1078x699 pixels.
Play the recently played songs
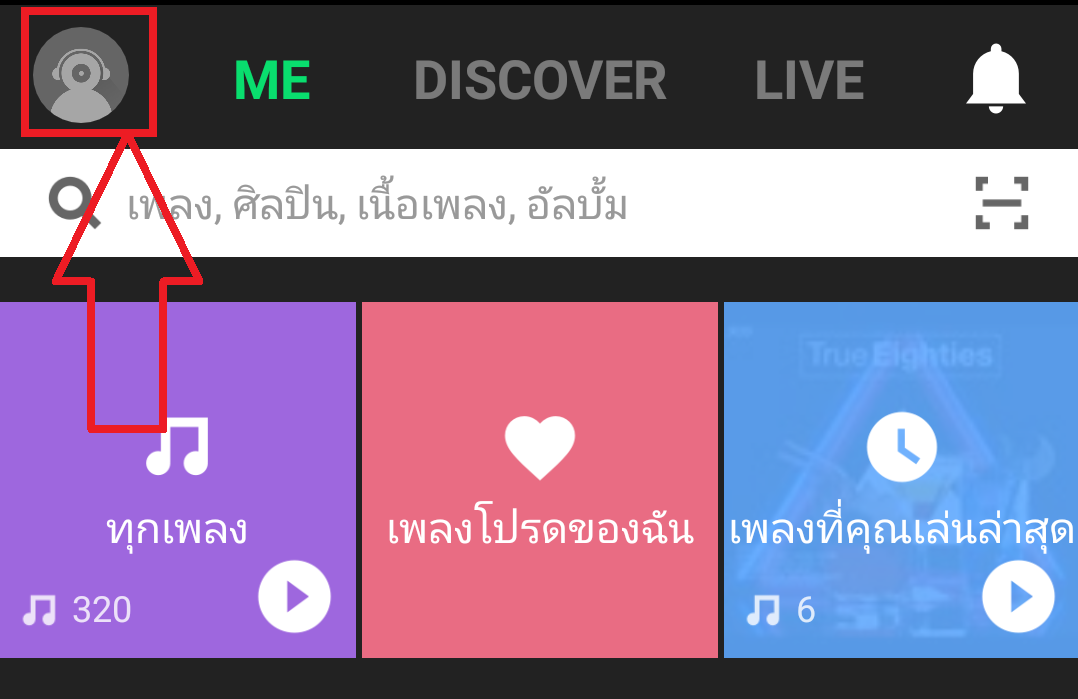click(x=1018, y=597)
